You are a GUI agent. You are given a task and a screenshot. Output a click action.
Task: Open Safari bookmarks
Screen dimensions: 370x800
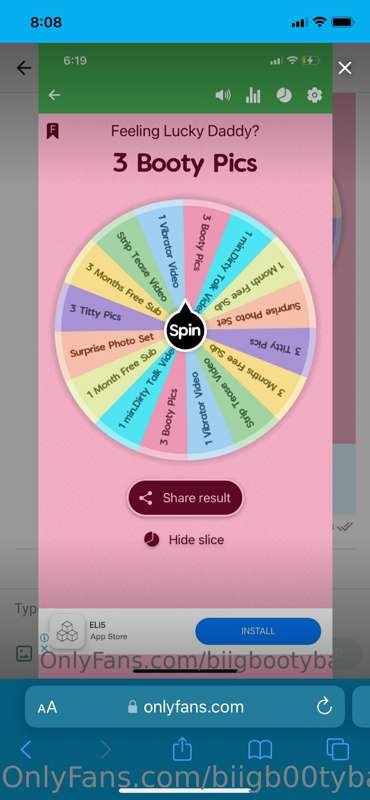[260, 749]
